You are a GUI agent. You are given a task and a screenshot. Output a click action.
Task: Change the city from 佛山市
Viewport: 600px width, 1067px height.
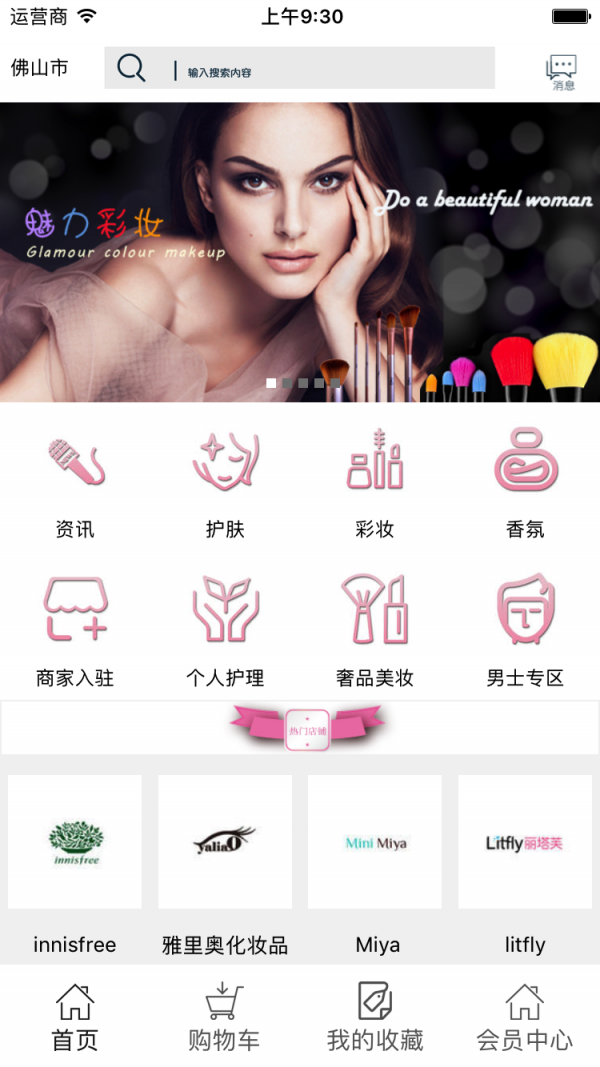click(x=40, y=69)
